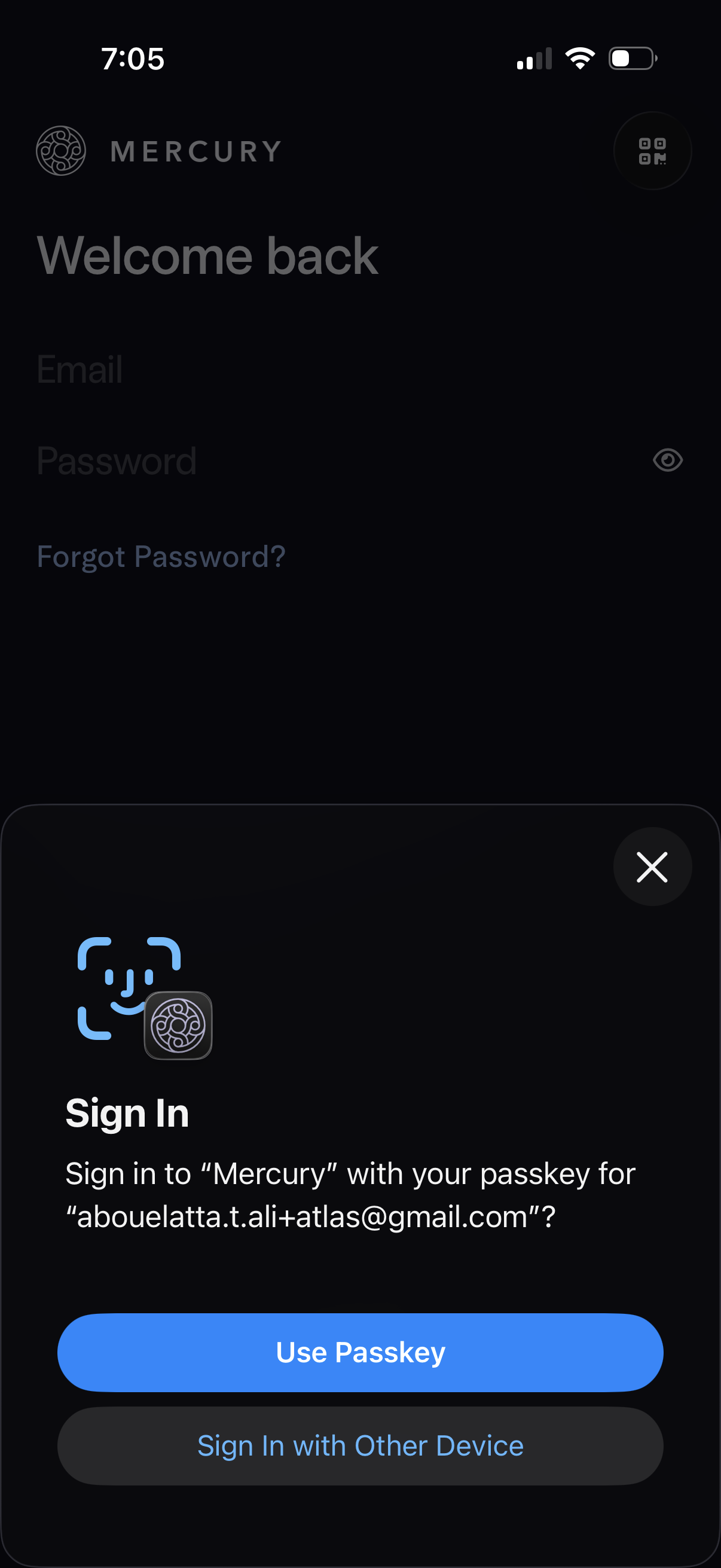Click the Mercury logo

(61, 150)
